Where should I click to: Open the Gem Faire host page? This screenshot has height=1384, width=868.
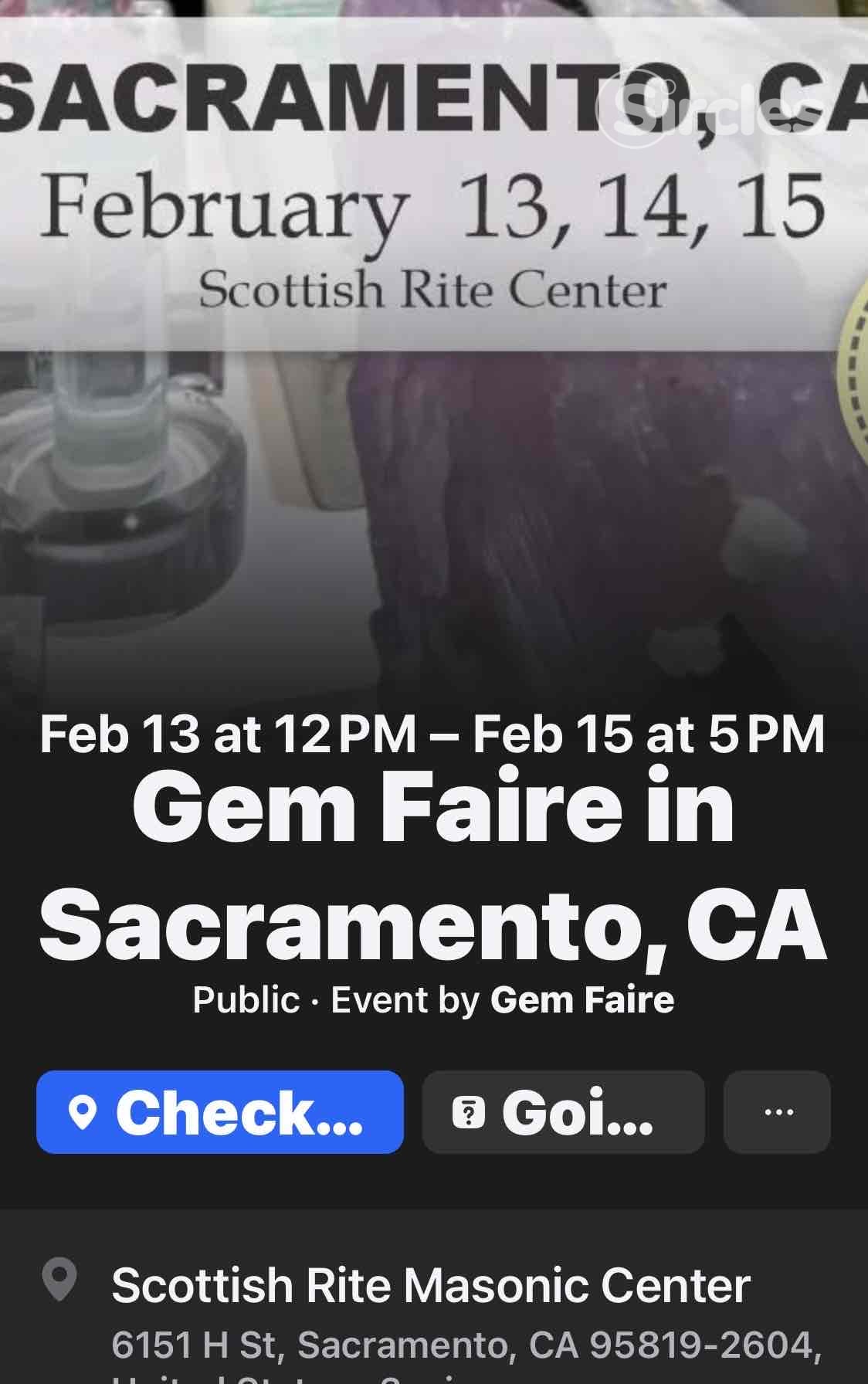581,999
